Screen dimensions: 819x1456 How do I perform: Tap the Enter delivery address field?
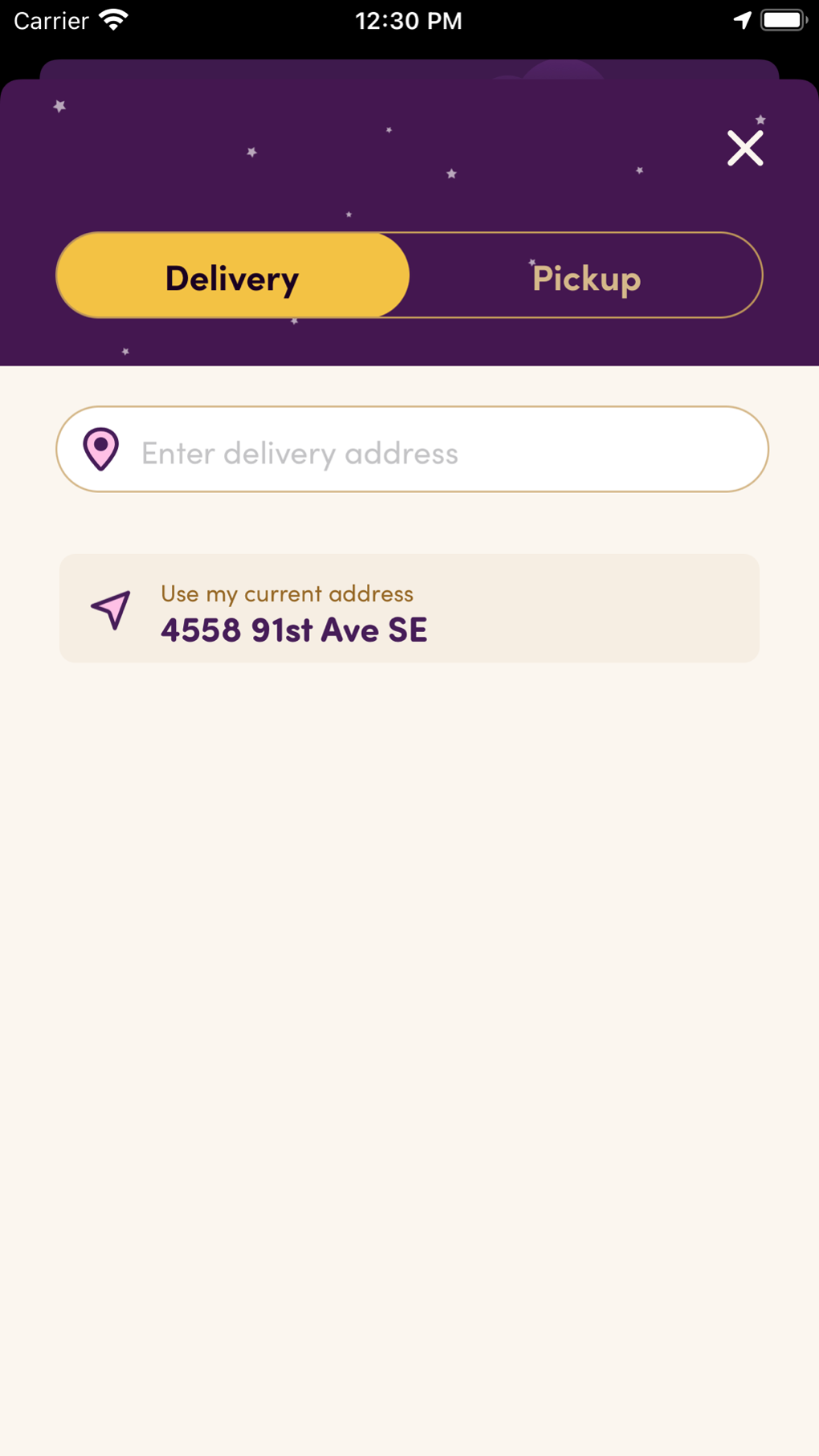click(x=412, y=449)
